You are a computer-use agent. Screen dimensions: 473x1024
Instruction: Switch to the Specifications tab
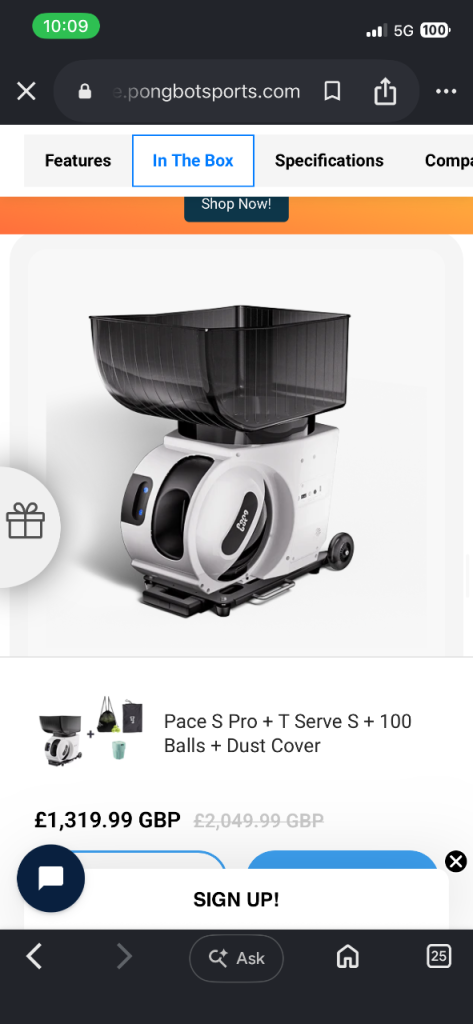(x=329, y=161)
